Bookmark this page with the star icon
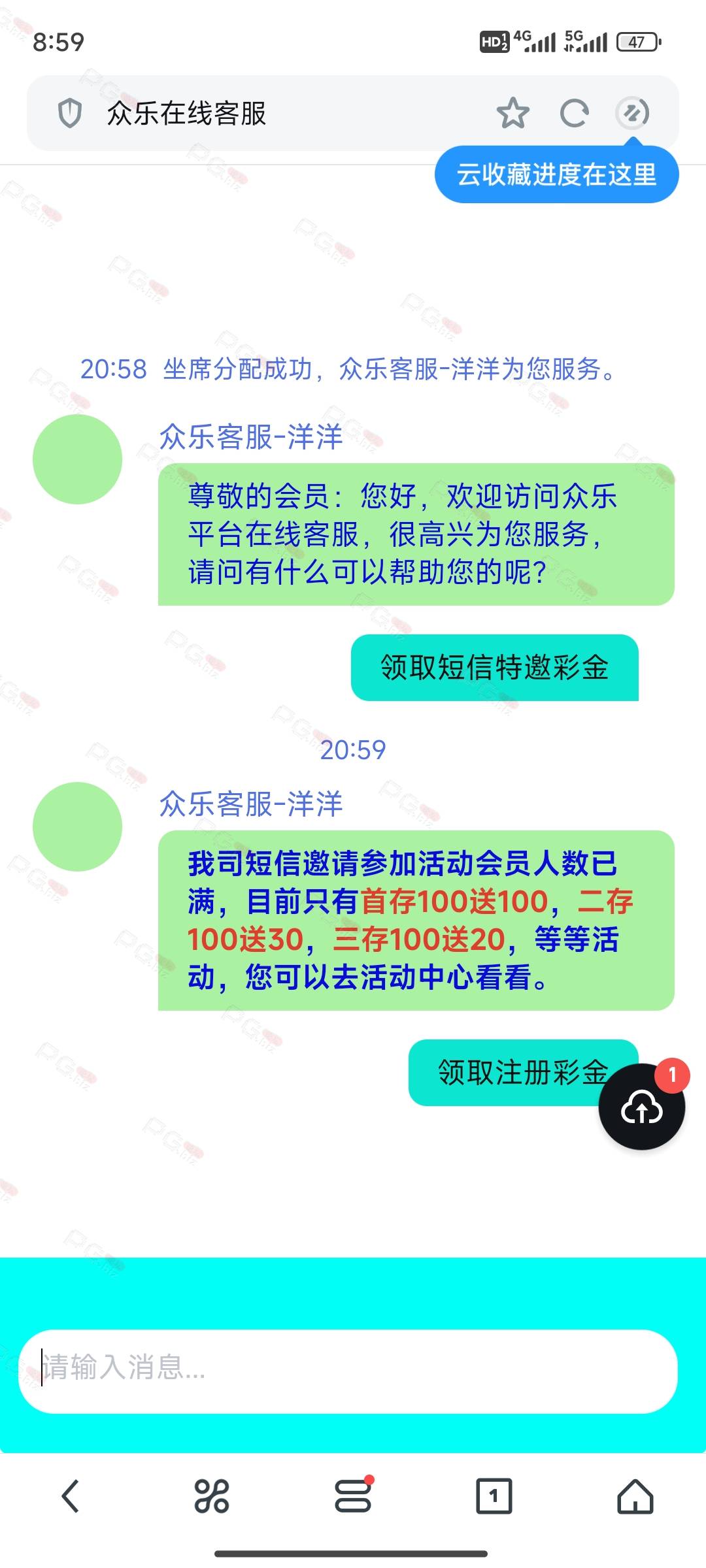The width and height of the screenshot is (706, 1568). pyautogui.click(x=513, y=113)
